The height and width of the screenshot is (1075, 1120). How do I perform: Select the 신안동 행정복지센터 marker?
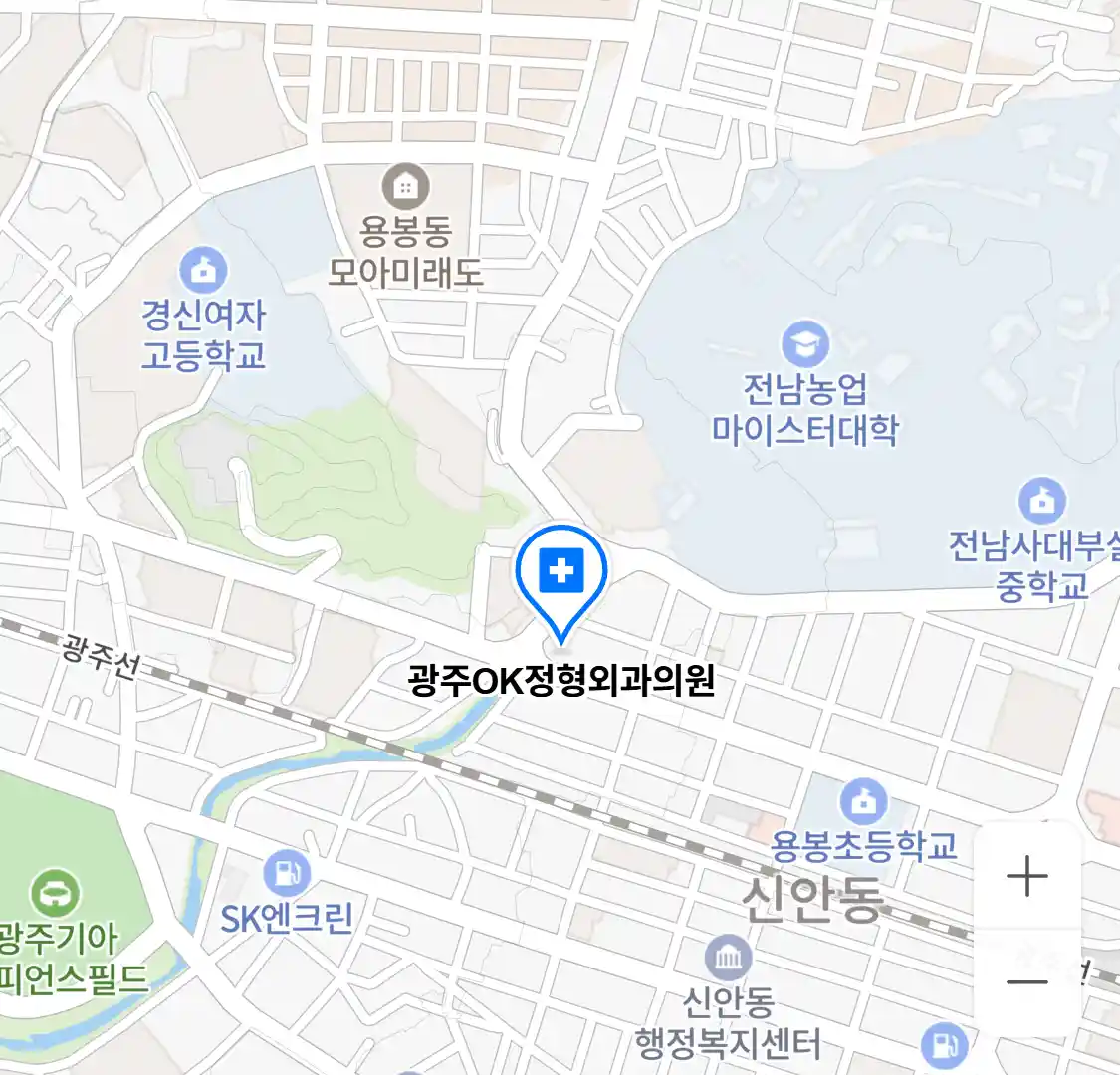729,958
